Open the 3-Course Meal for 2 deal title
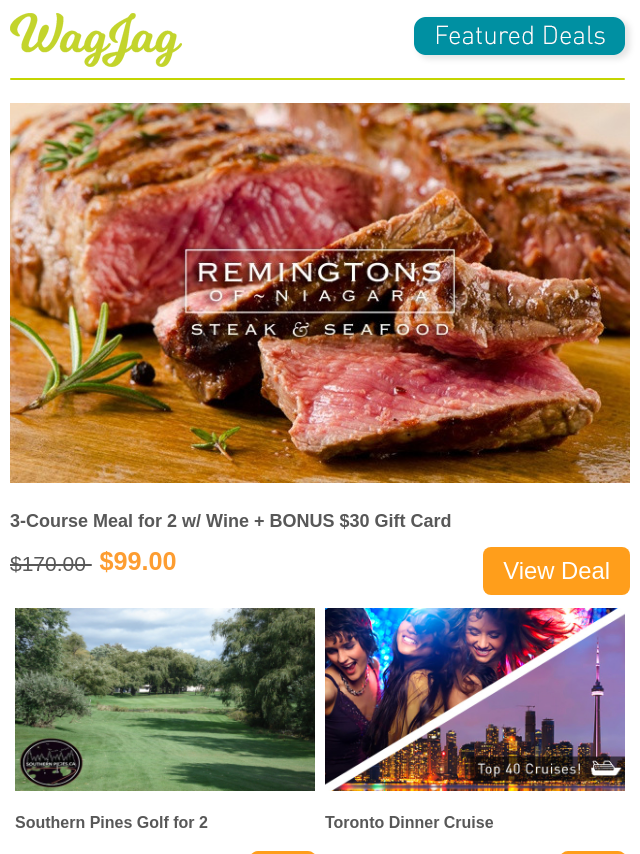Image resolution: width=640 pixels, height=854 pixels. [x=231, y=521]
